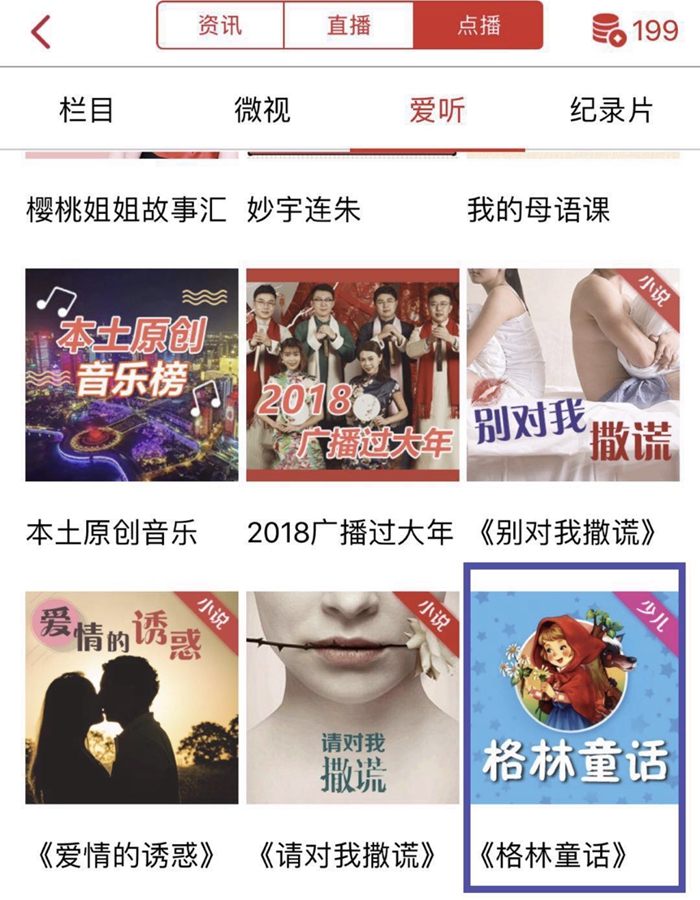This screenshot has height=900, width=700.
Task: Open the coins balance showing 199
Action: click(x=636, y=30)
